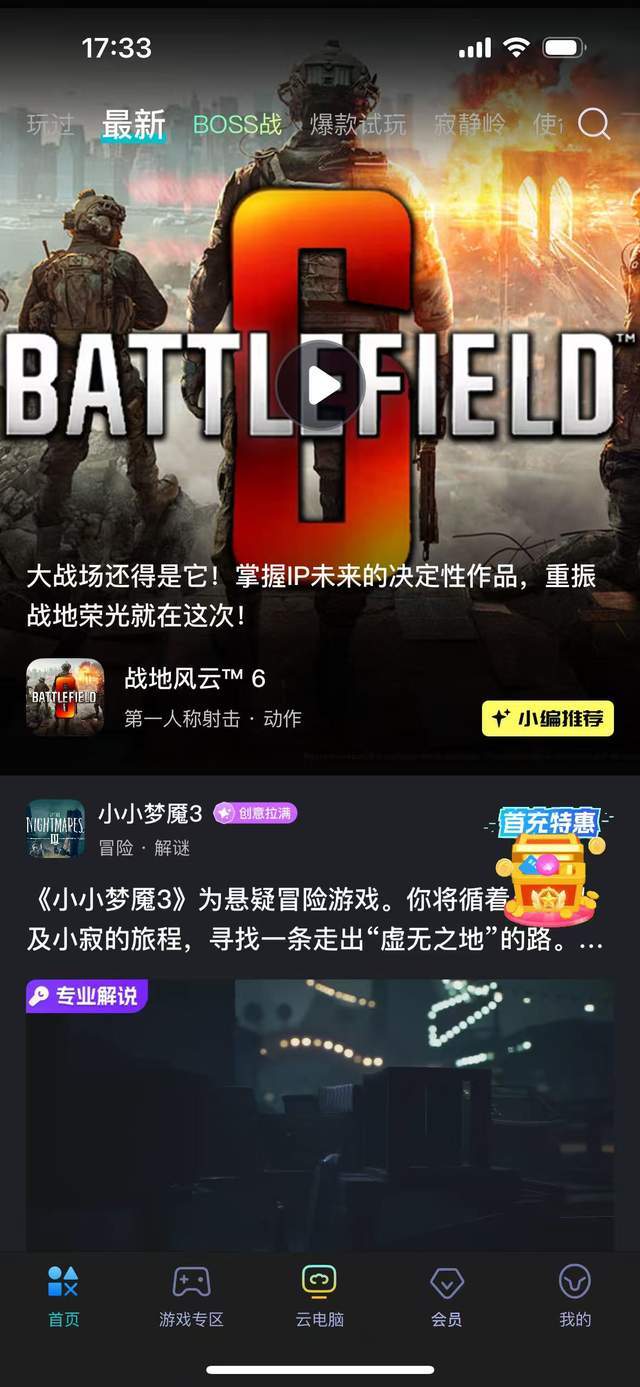This screenshot has height=1387, width=640.
Task: Open the 小小梦魇3 game entry
Action: click(150, 828)
